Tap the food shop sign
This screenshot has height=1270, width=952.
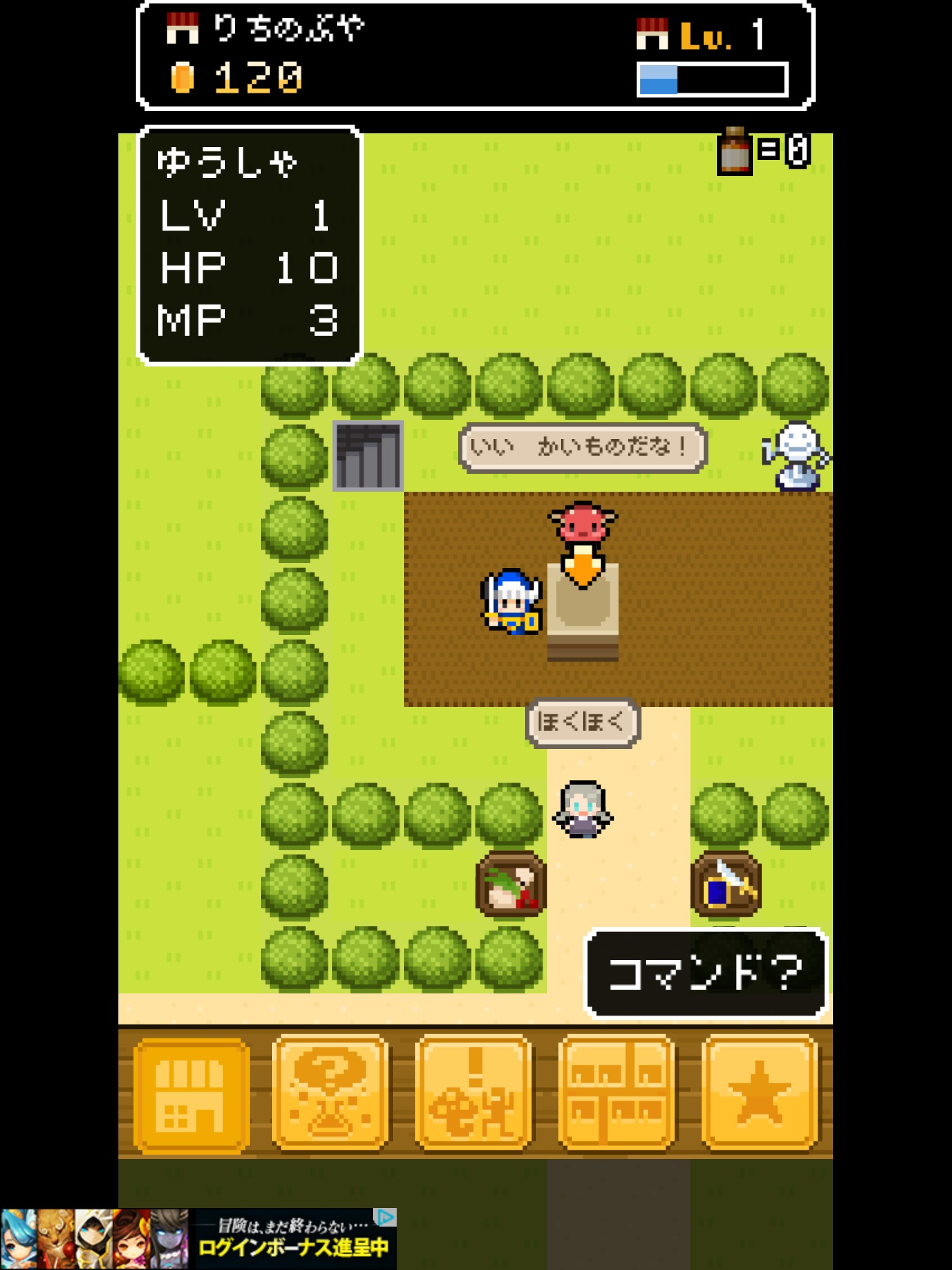511,884
